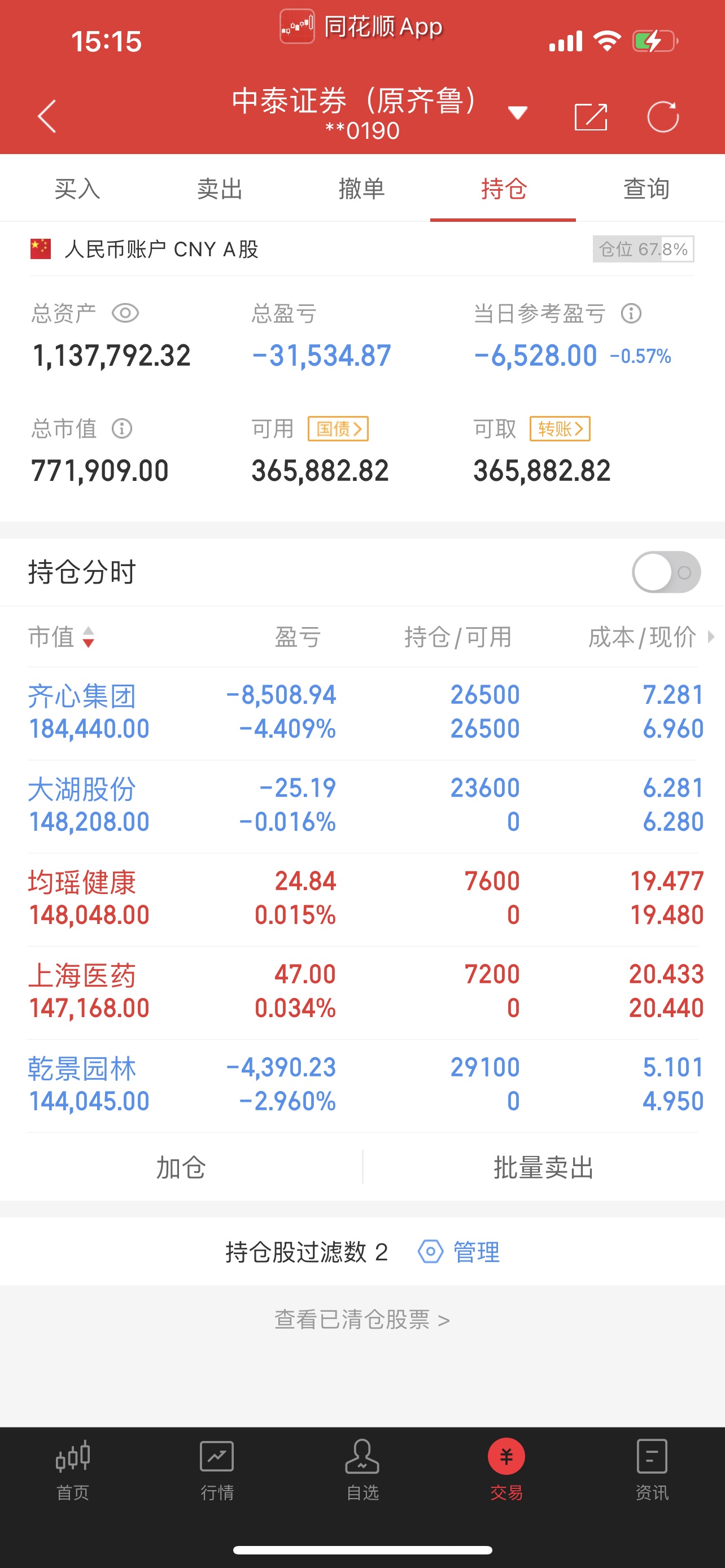Screen dimensions: 725x1568
Task: Switch to the 卖出 tab
Action: tap(220, 189)
